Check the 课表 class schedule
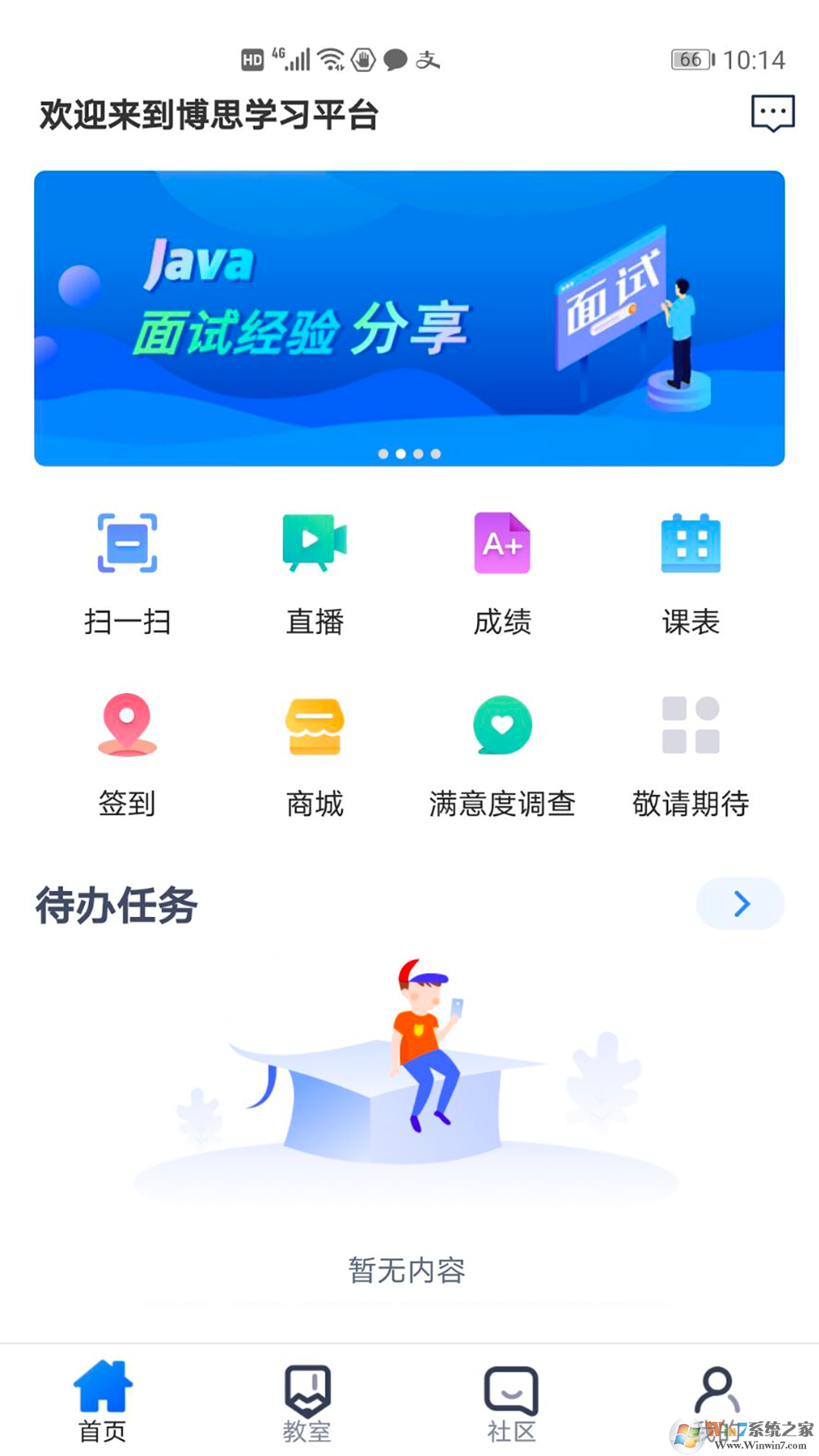The image size is (819, 1456). coord(691,542)
